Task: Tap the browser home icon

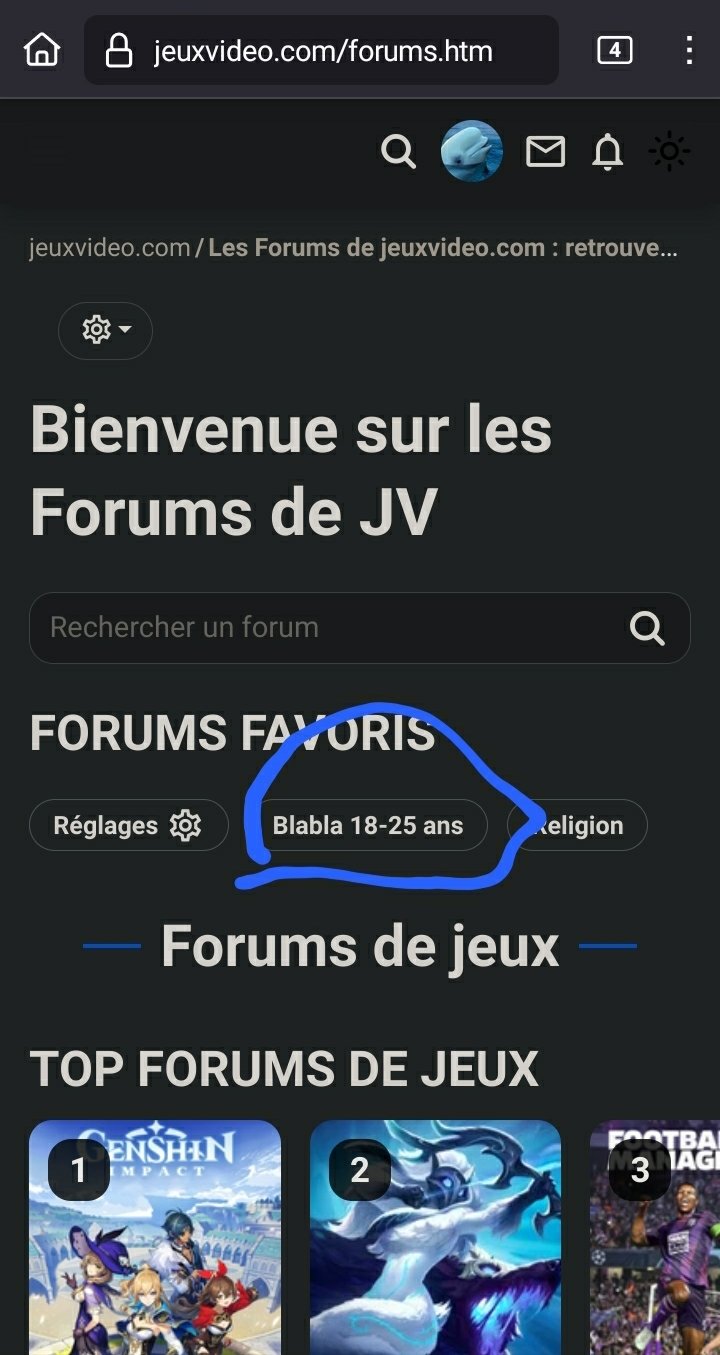Action: click(x=42, y=49)
